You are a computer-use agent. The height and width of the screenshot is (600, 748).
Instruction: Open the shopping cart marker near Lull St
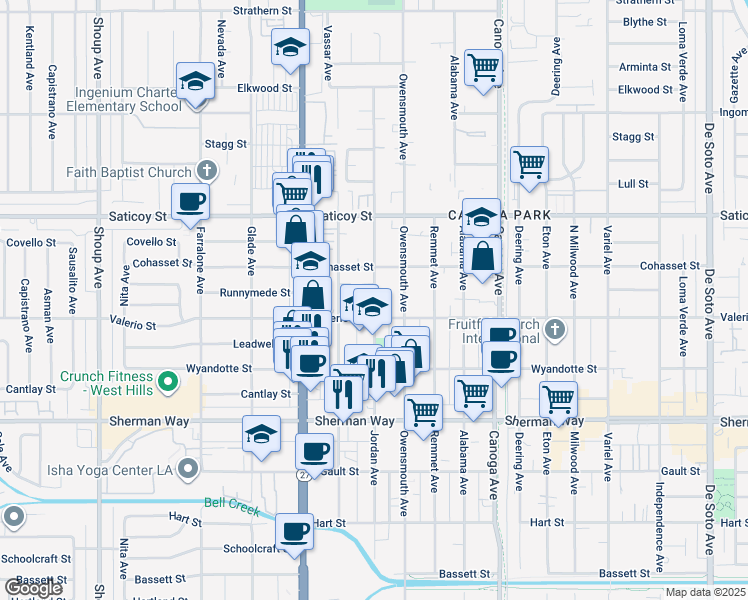(529, 166)
